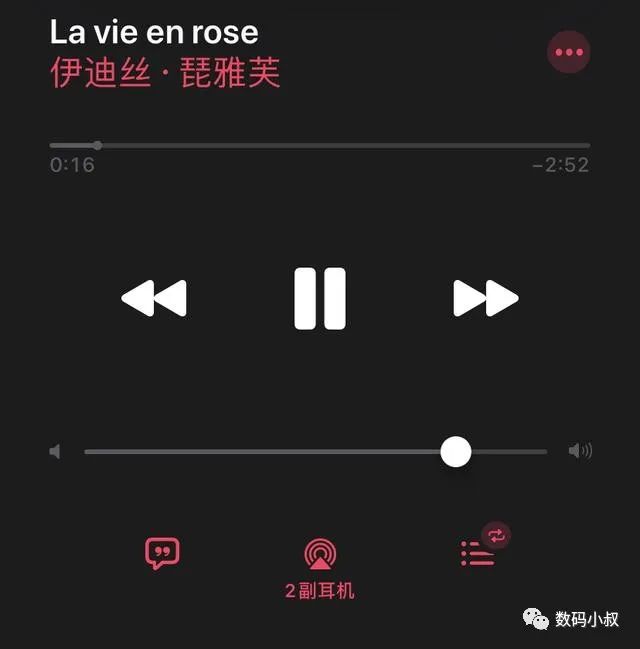Image resolution: width=640 pixels, height=649 pixels.
Task: Pause La vie en rose playback
Action: tap(320, 298)
